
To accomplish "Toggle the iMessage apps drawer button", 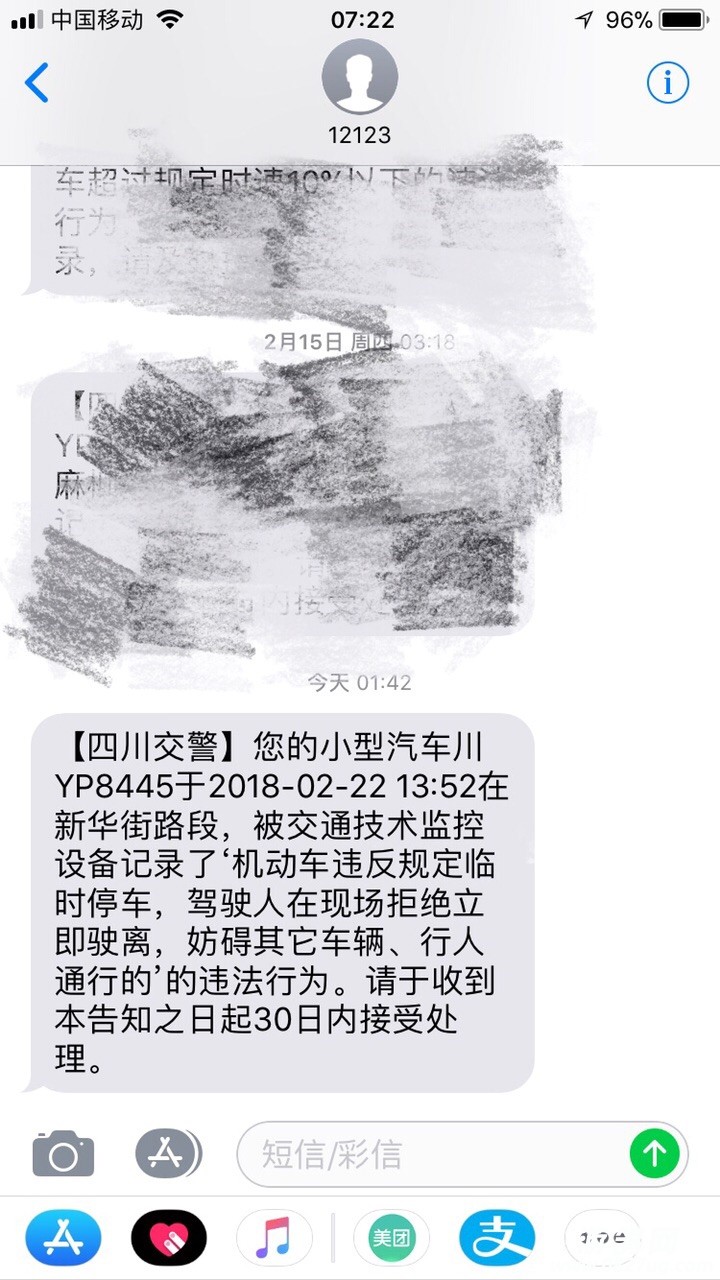I will [x=167, y=1154].
